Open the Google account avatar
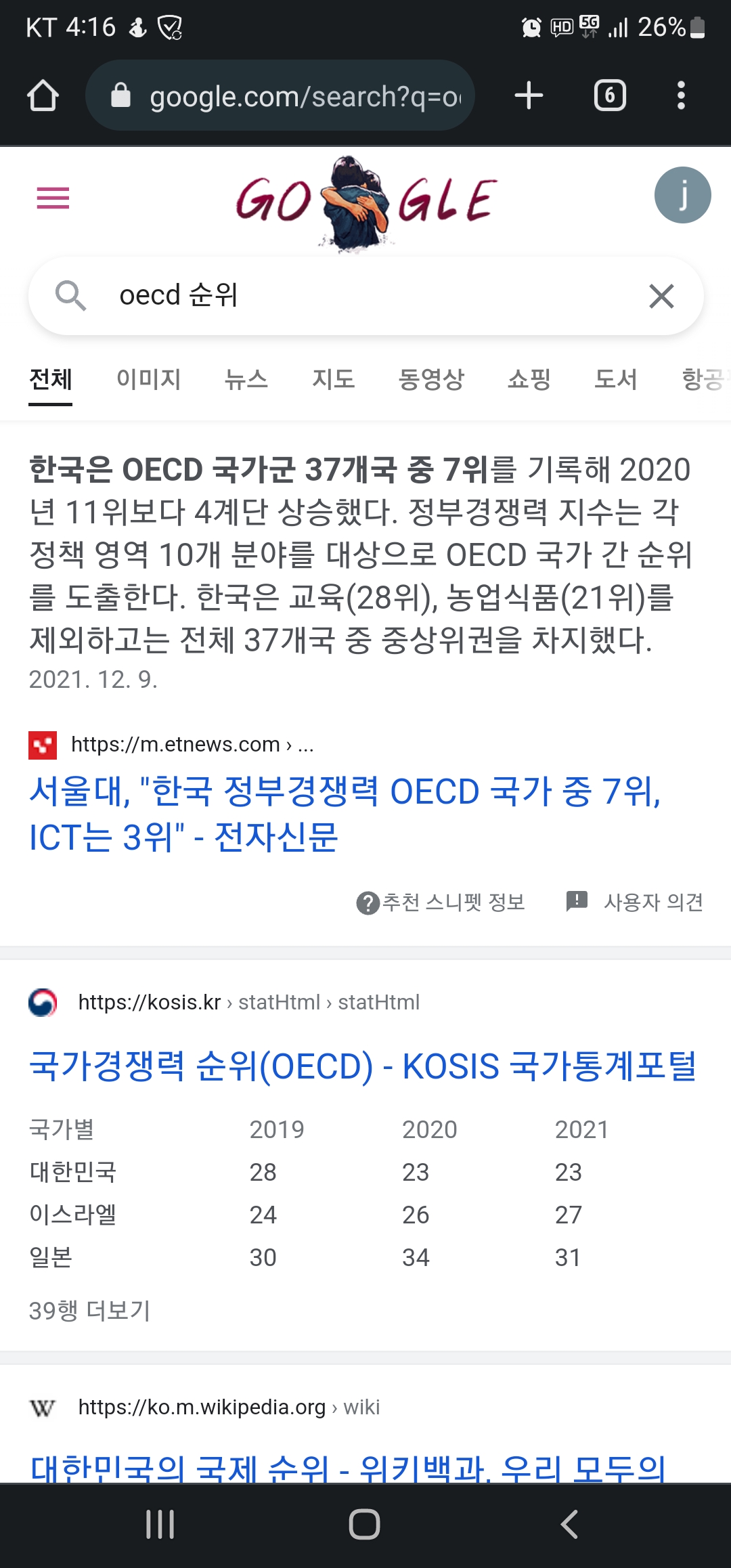The height and width of the screenshot is (1568, 731). (682, 195)
